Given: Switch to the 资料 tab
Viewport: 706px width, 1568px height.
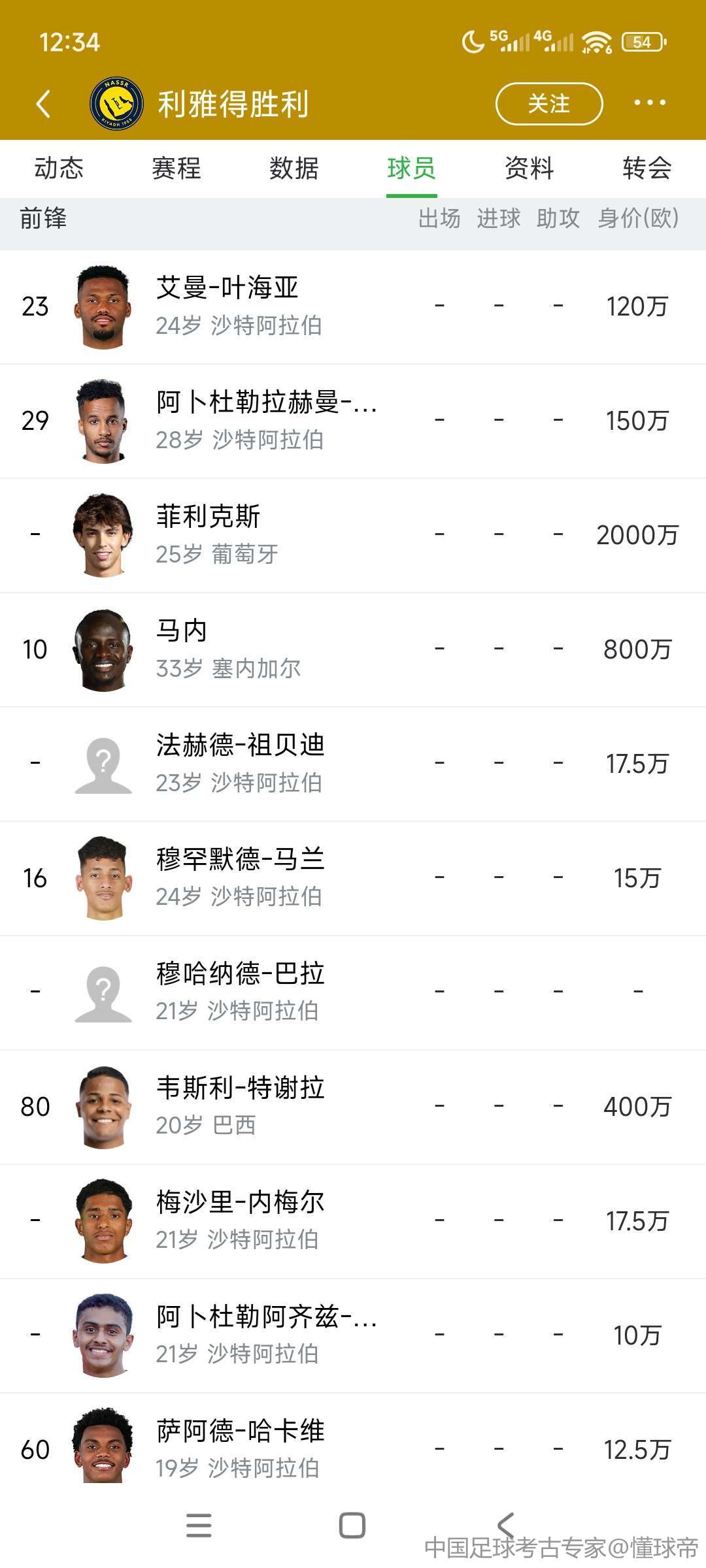Looking at the screenshot, I should click(529, 169).
